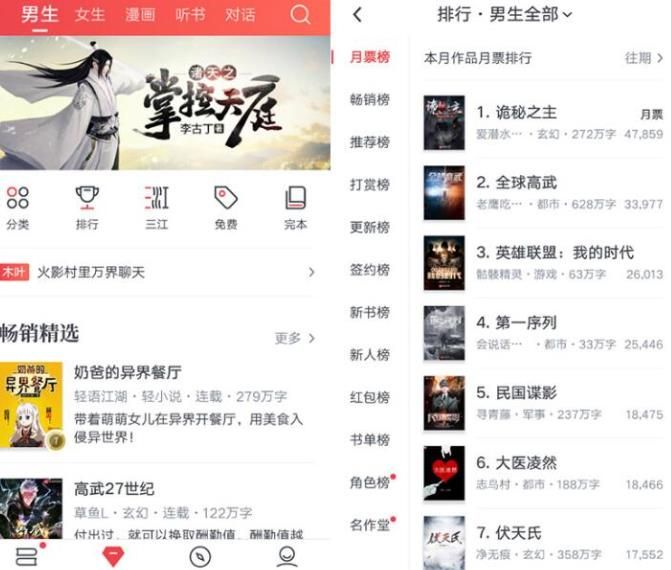Image resolution: width=671 pixels, height=570 pixels.
Task: Select the 新书榜 ranking list
Action: click(369, 312)
